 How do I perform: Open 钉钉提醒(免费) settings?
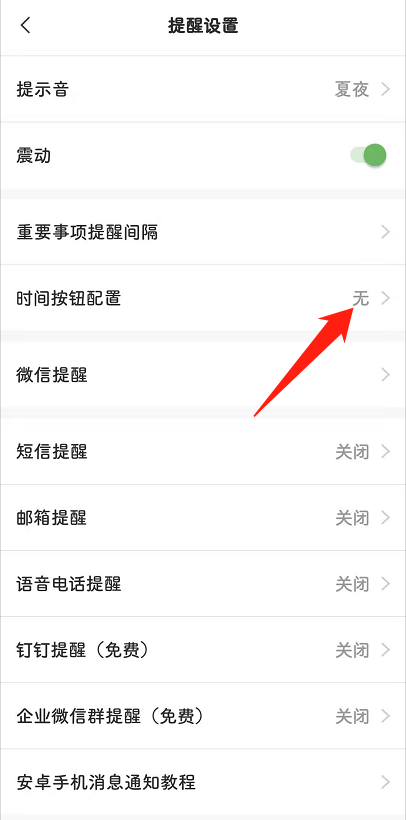coord(203,650)
